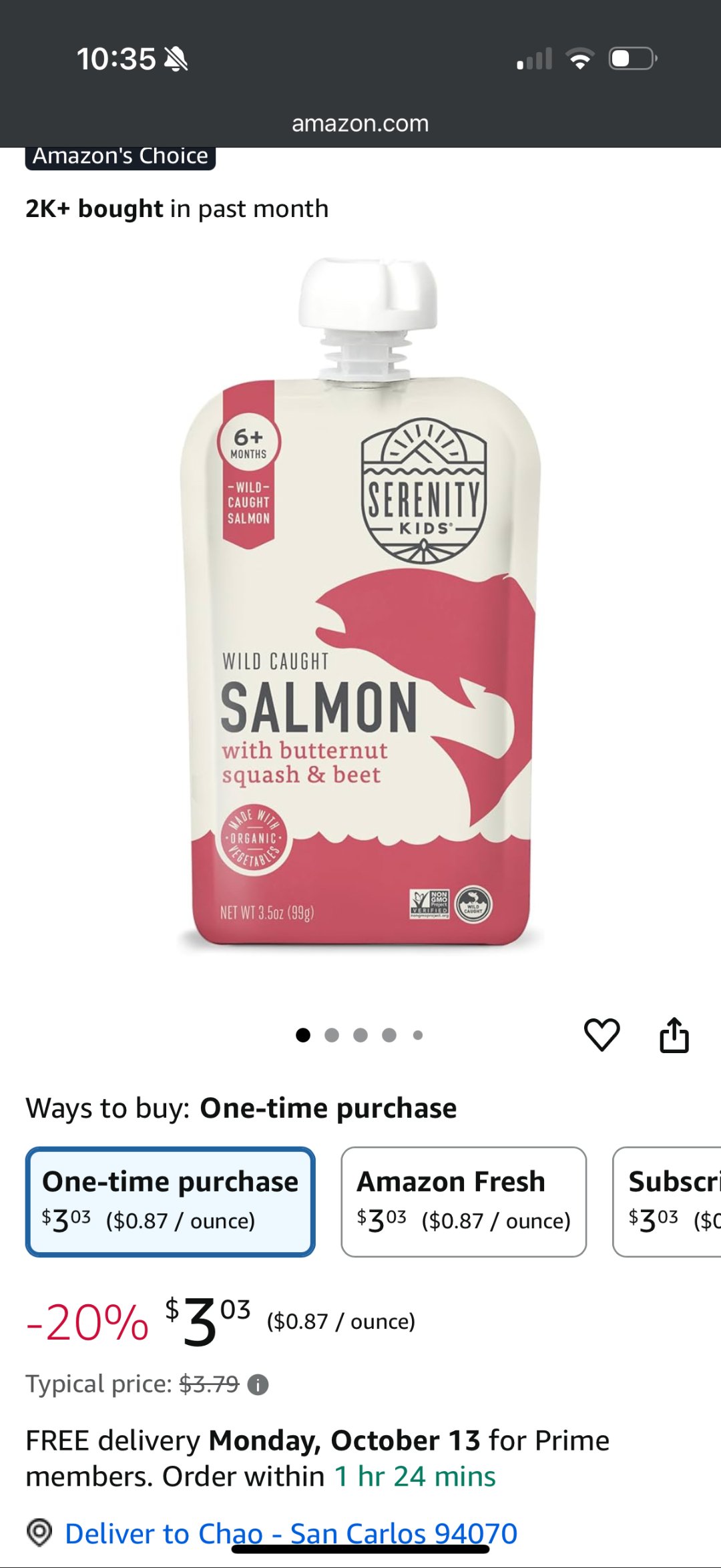Select the One-time purchase option
Image resolution: width=721 pixels, height=1568 pixels.
(x=170, y=1201)
